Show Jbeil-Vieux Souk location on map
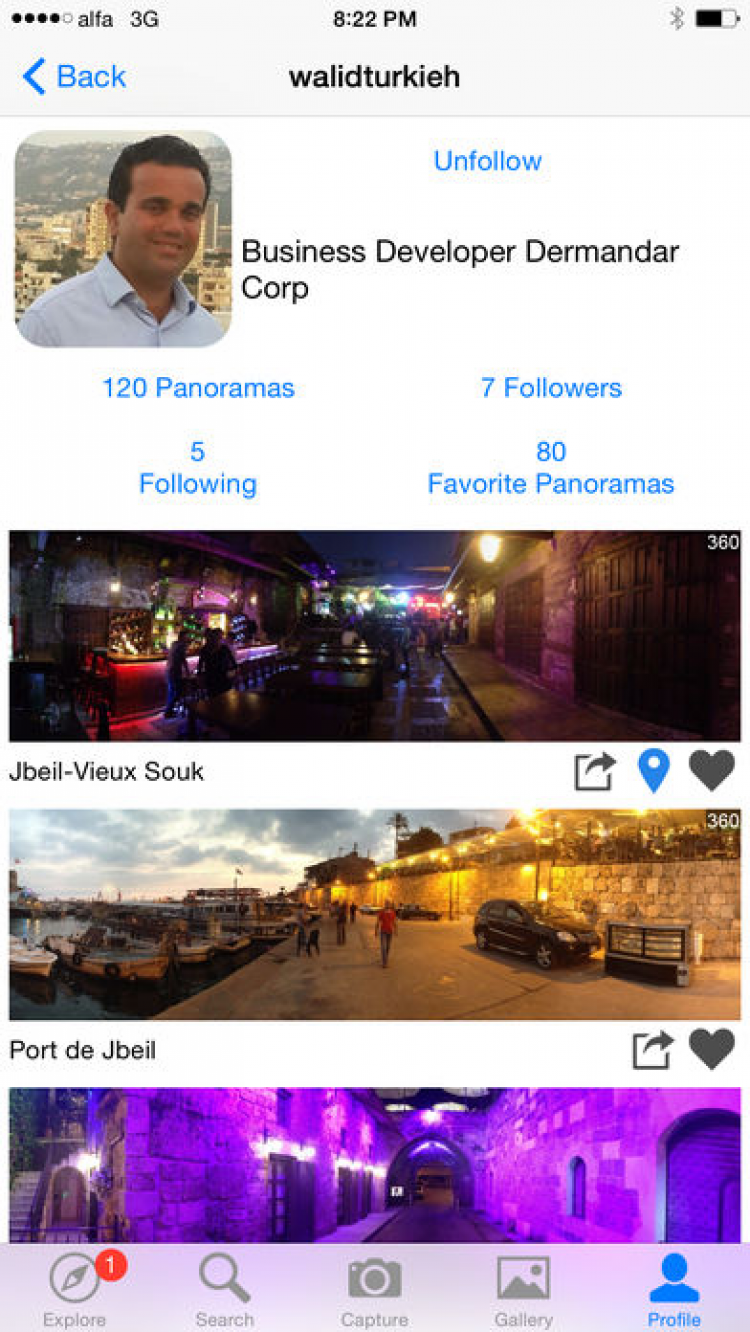Viewport: 750px width, 1332px height. [653, 771]
